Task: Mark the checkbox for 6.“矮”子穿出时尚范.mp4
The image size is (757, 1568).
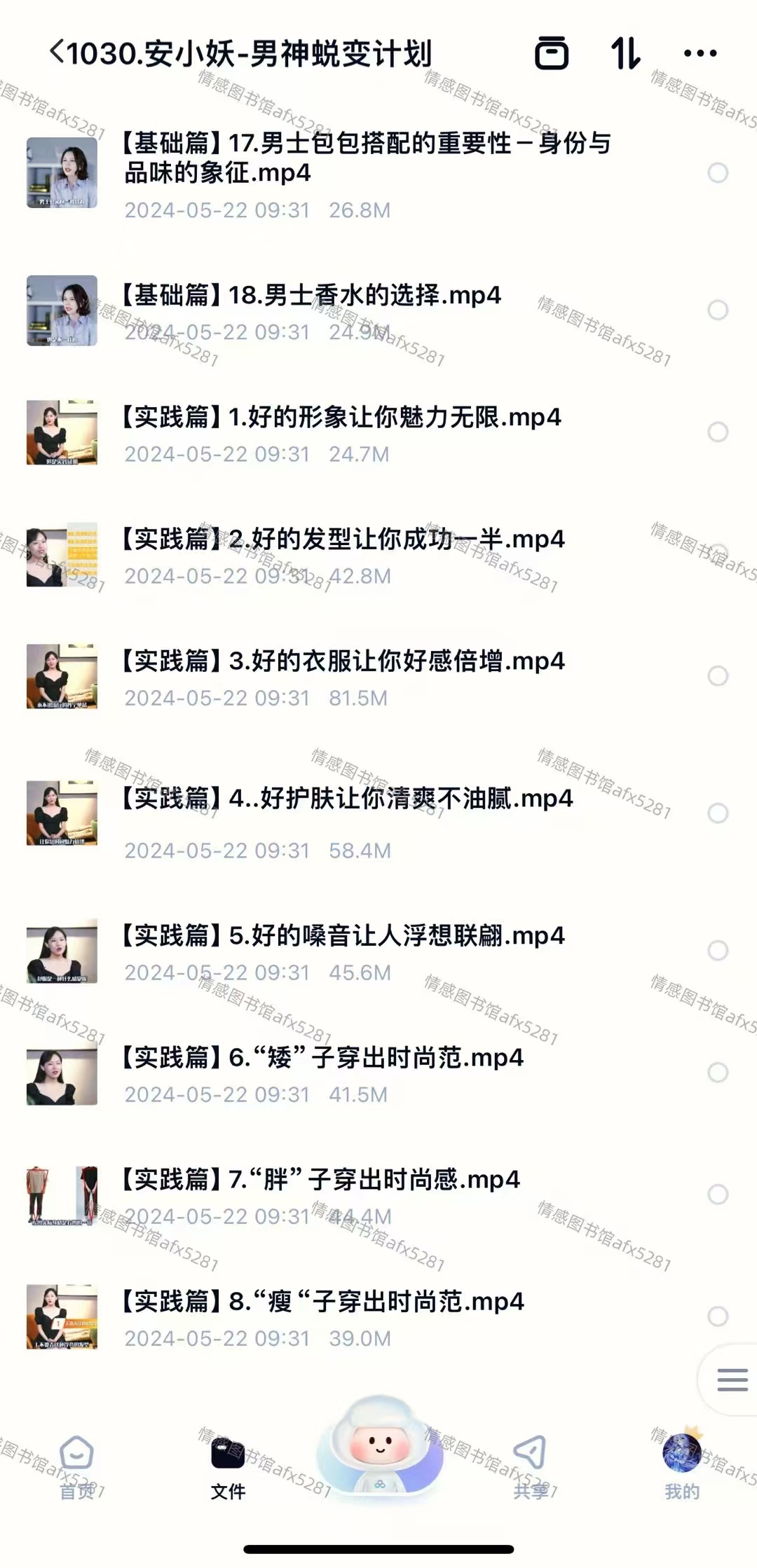Action: click(717, 1072)
